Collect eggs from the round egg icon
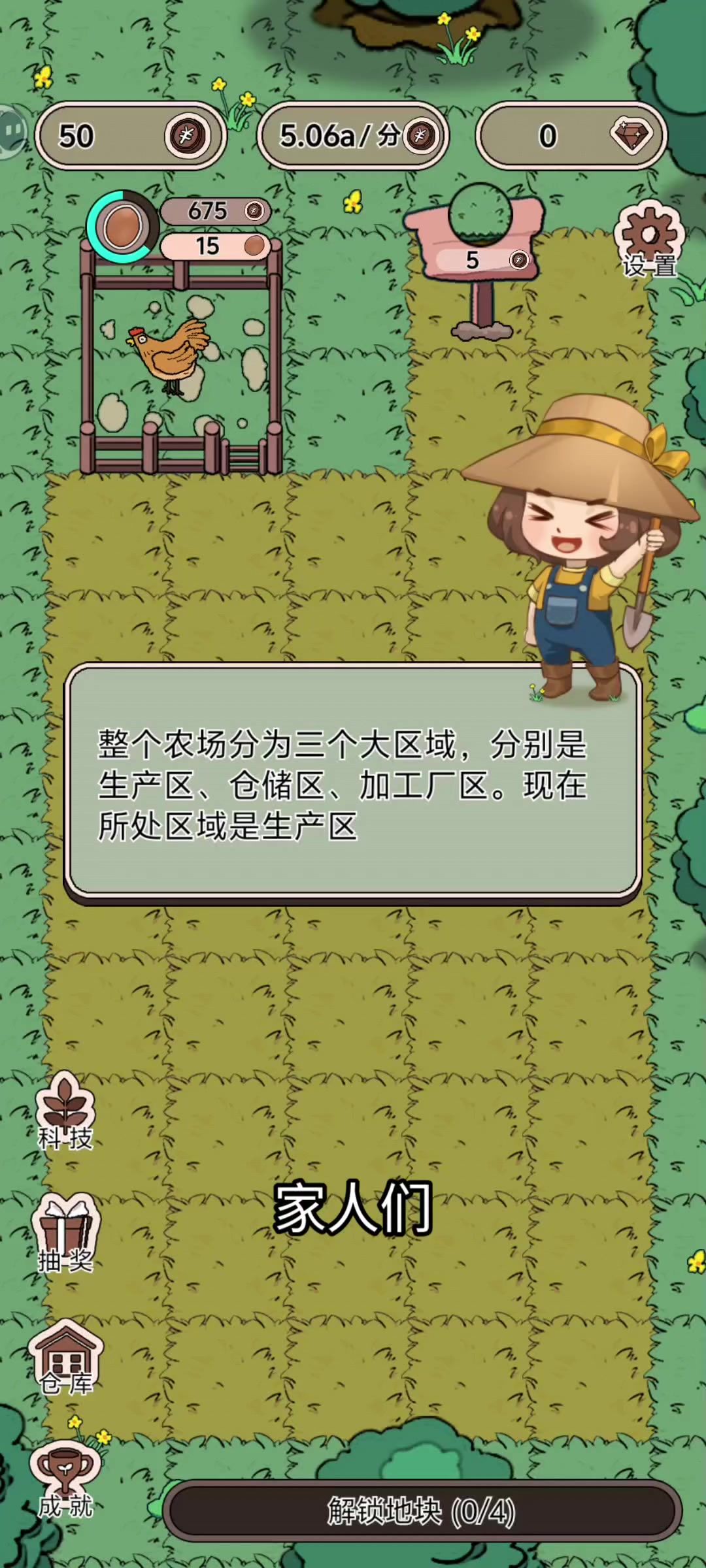706x1568 pixels. [122, 227]
